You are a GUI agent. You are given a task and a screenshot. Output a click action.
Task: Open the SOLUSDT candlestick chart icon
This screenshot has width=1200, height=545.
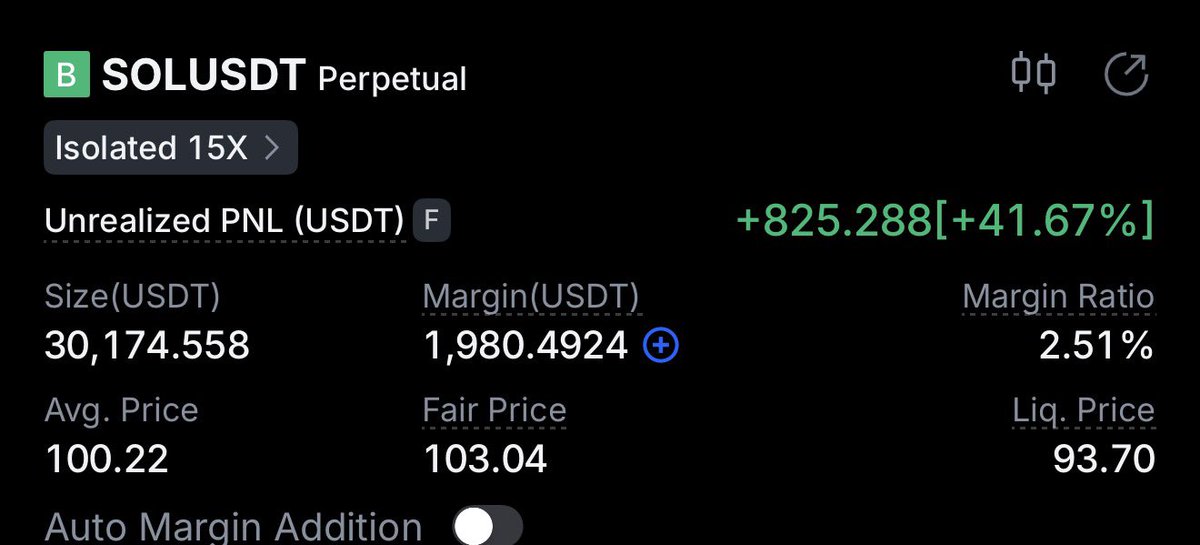tap(1034, 75)
